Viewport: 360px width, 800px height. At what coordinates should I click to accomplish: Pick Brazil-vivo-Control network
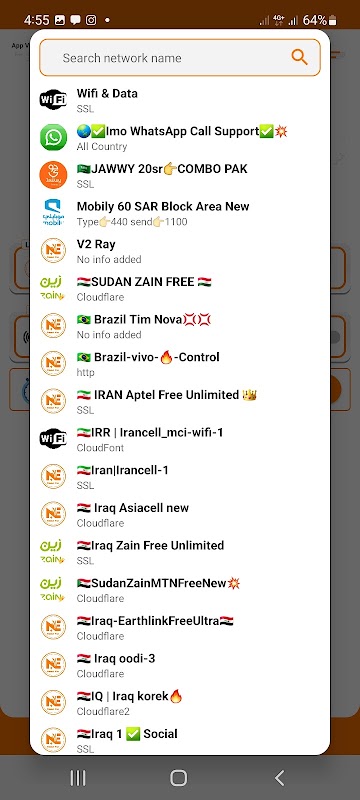tap(179, 364)
